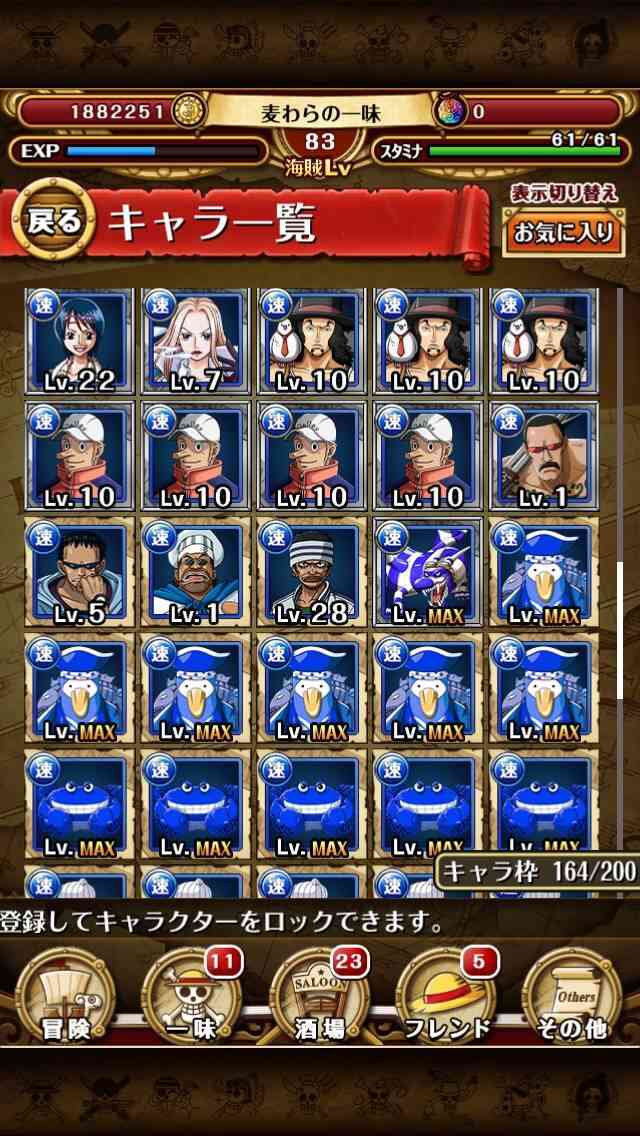
Task: Open the 冒険 adventure tab
Action: [x=65, y=994]
